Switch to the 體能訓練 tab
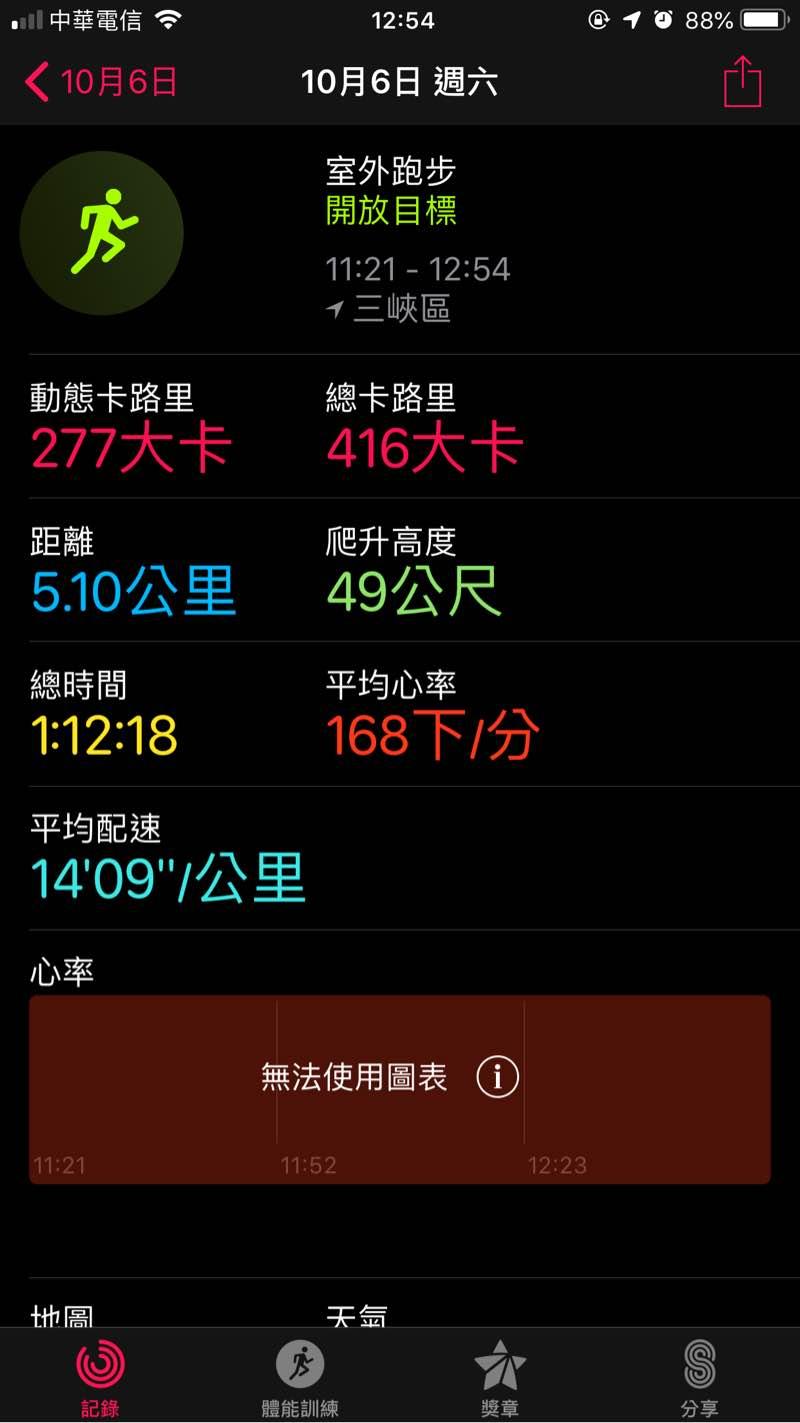Image resolution: width=800 pixels, height=1423 pixels. click(x=300, y=1378)
